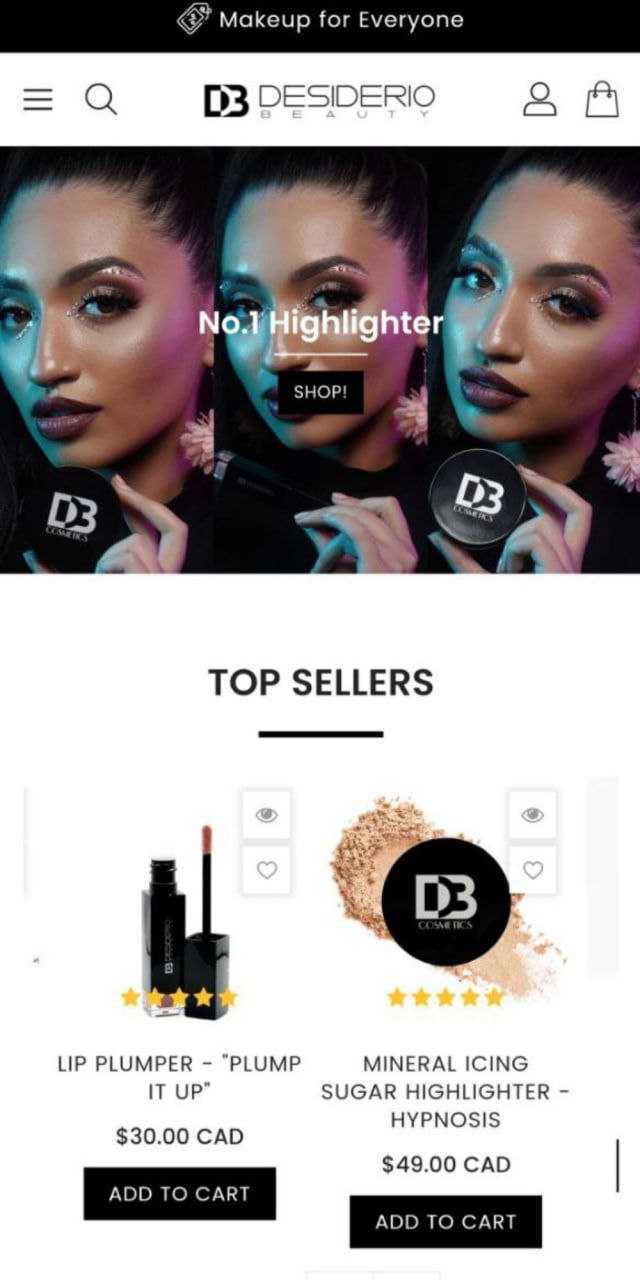
Task: Go to Desiderio Beauty home logo
Action: point(320,100)
